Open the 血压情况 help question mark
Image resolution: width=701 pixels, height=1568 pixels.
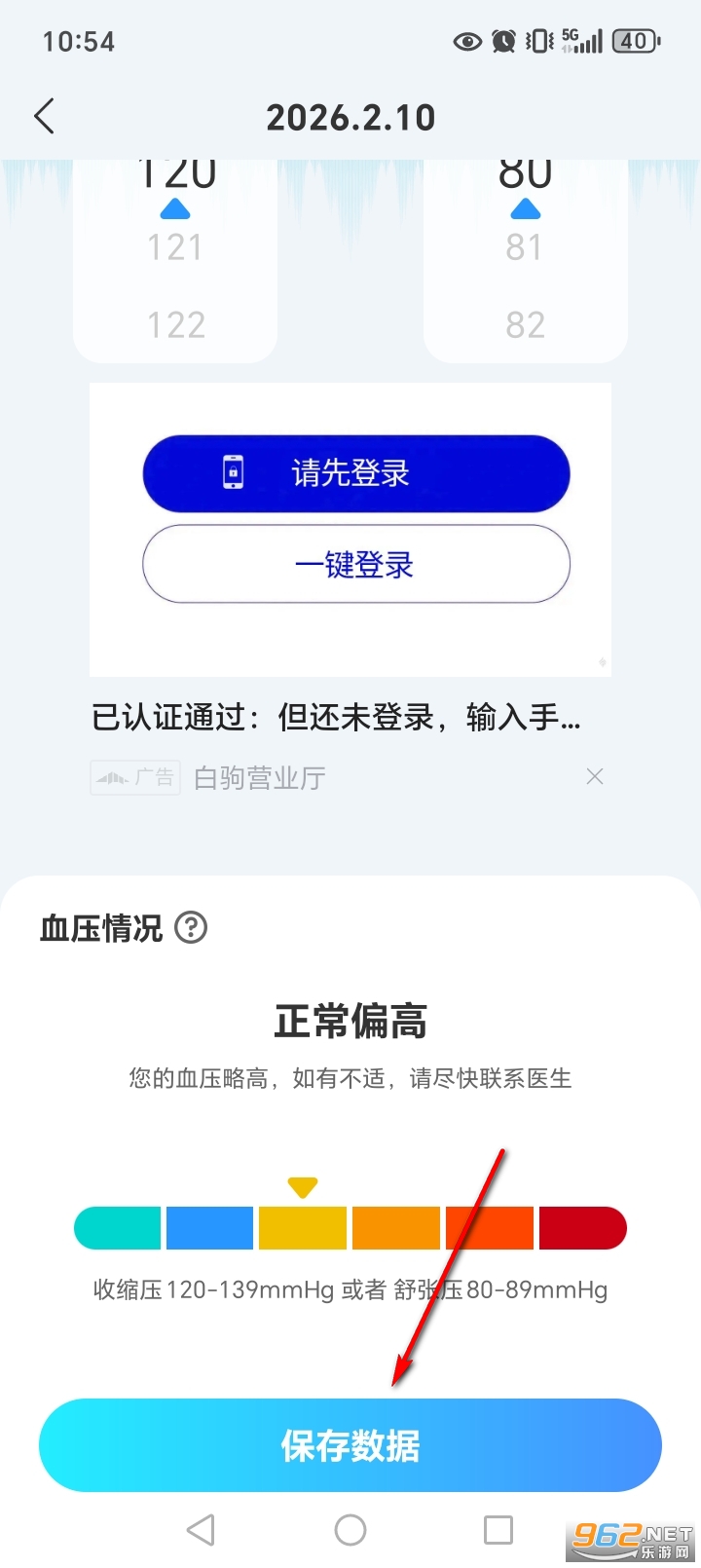click(191, 927)
